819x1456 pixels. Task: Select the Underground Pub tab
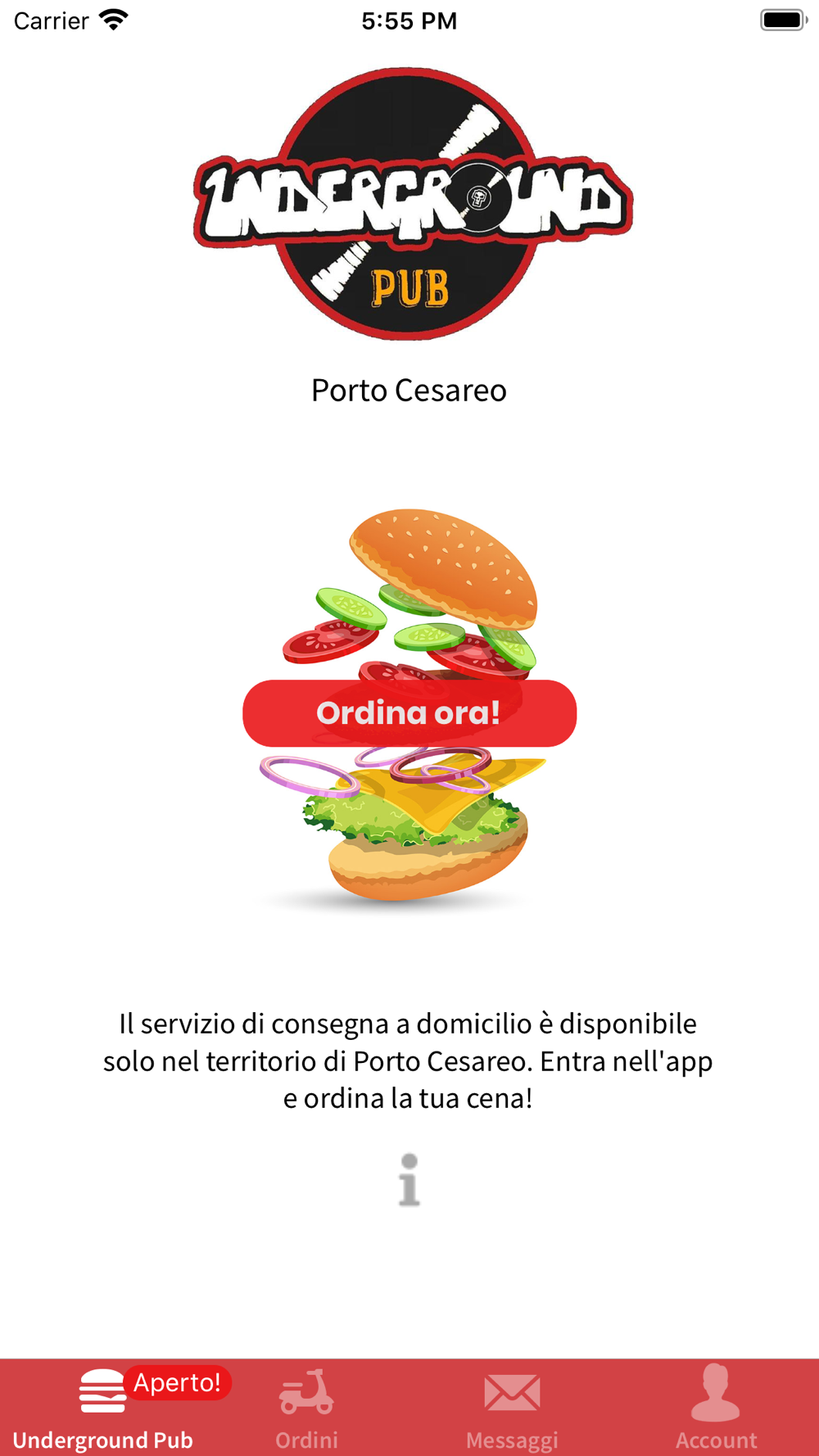pyautogui.click(x=102, y=1409)
